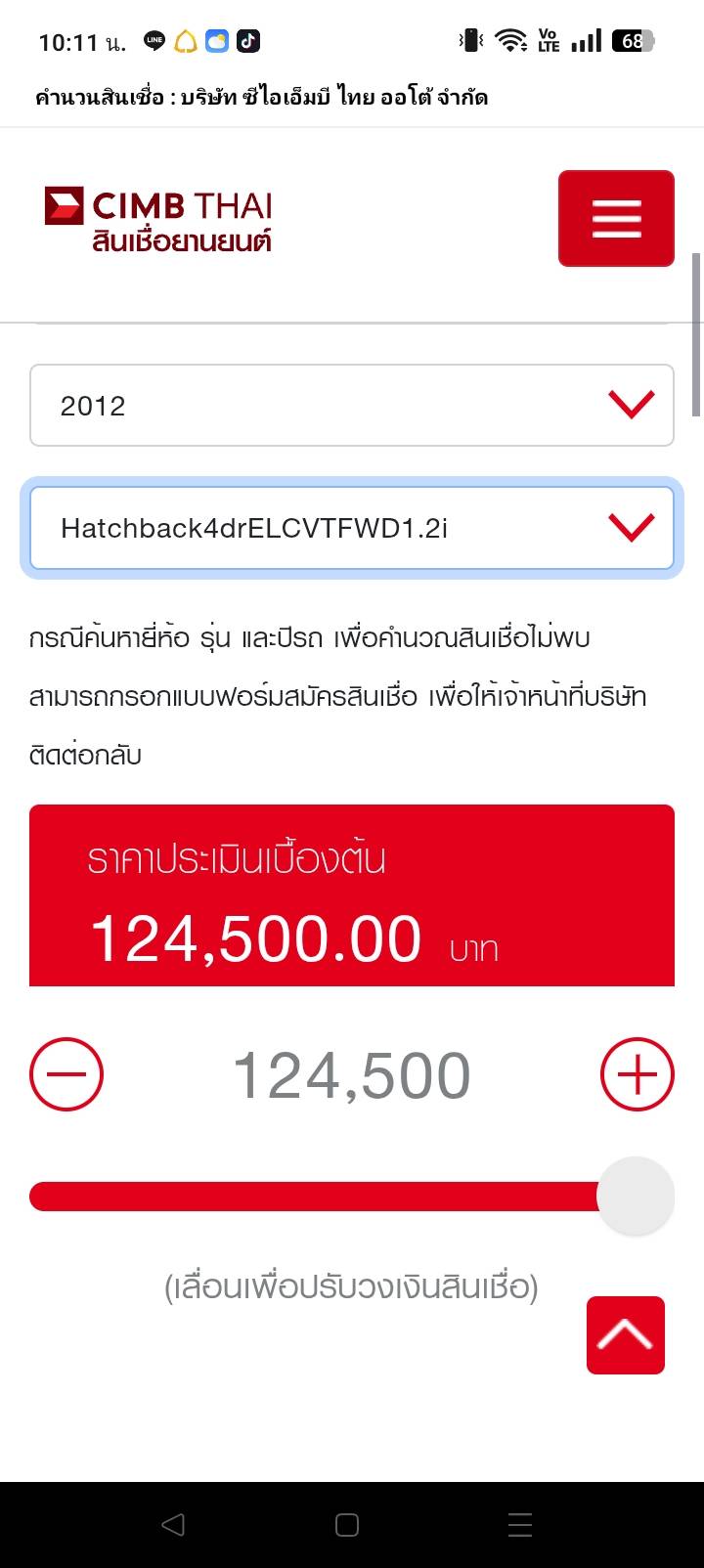The width and height of the screenshot is (704, 1568).
Task: Decrease loan amount with minus button
Action: click(66, 1074)
